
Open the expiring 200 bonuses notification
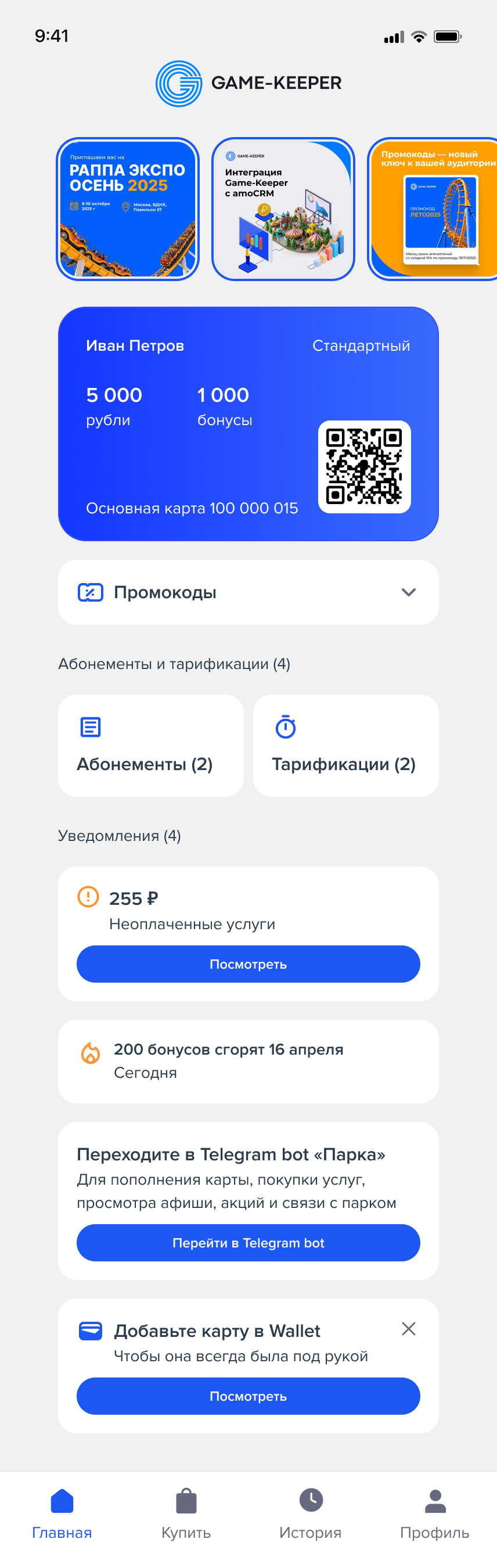[x=248, y=1061]
